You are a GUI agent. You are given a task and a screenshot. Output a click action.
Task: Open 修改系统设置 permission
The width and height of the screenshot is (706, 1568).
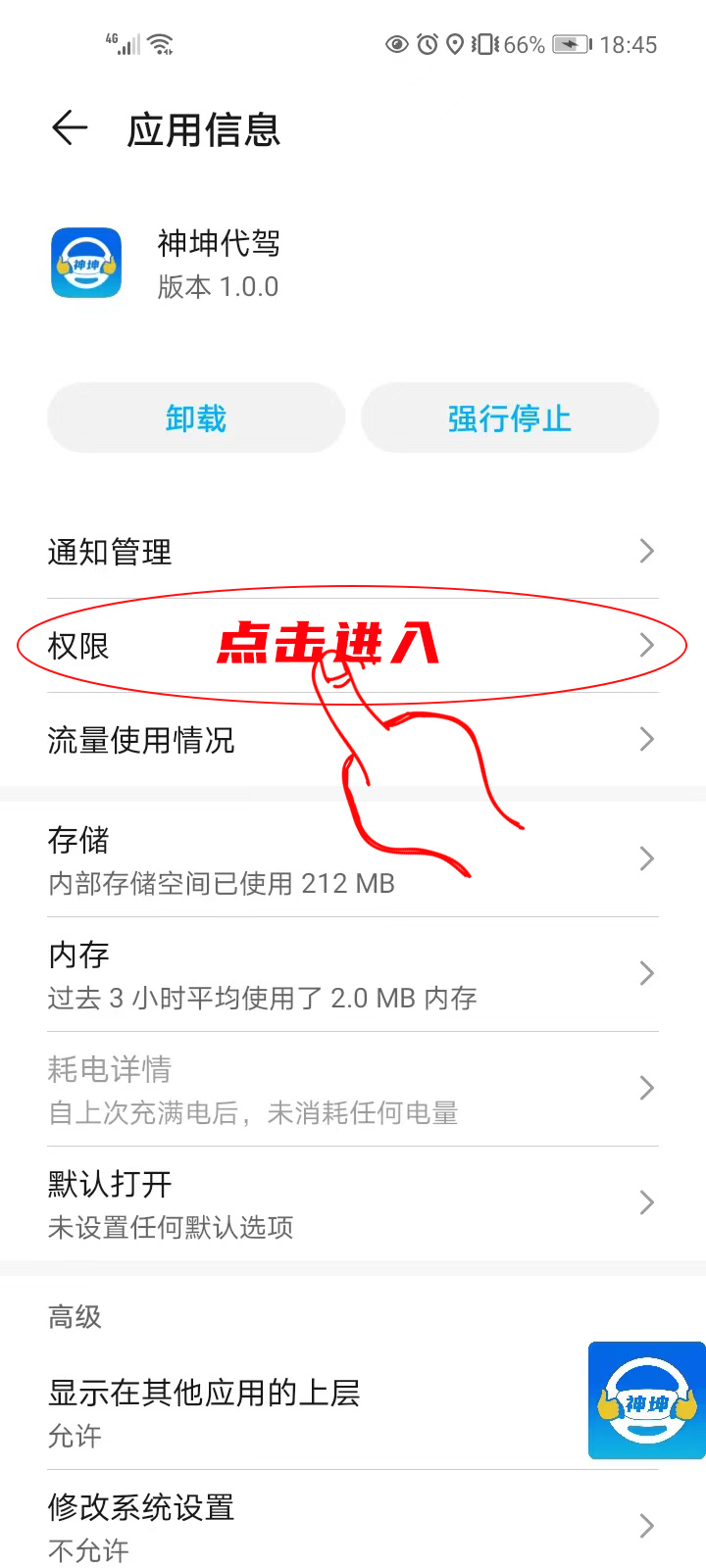pyautogui.click(x=353, y=1526)
